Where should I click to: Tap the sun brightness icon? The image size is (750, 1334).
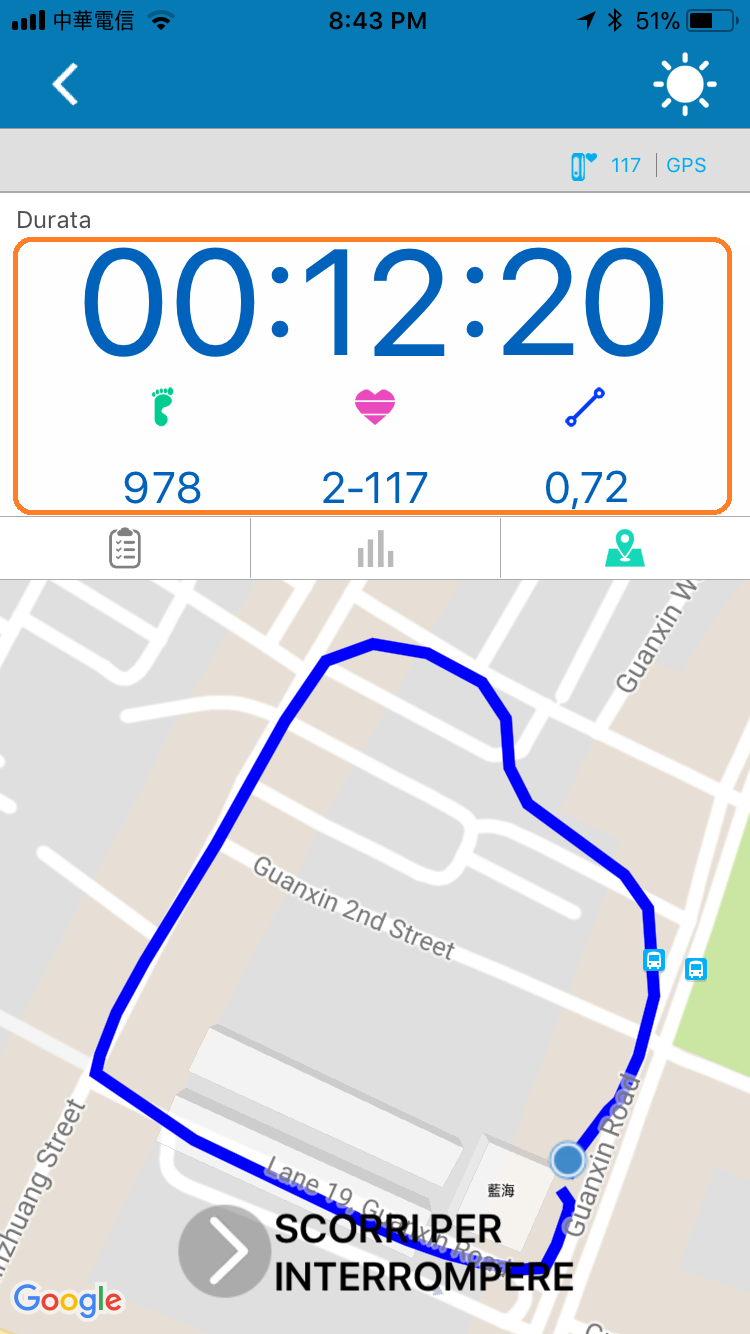click(x=685, y=84)
